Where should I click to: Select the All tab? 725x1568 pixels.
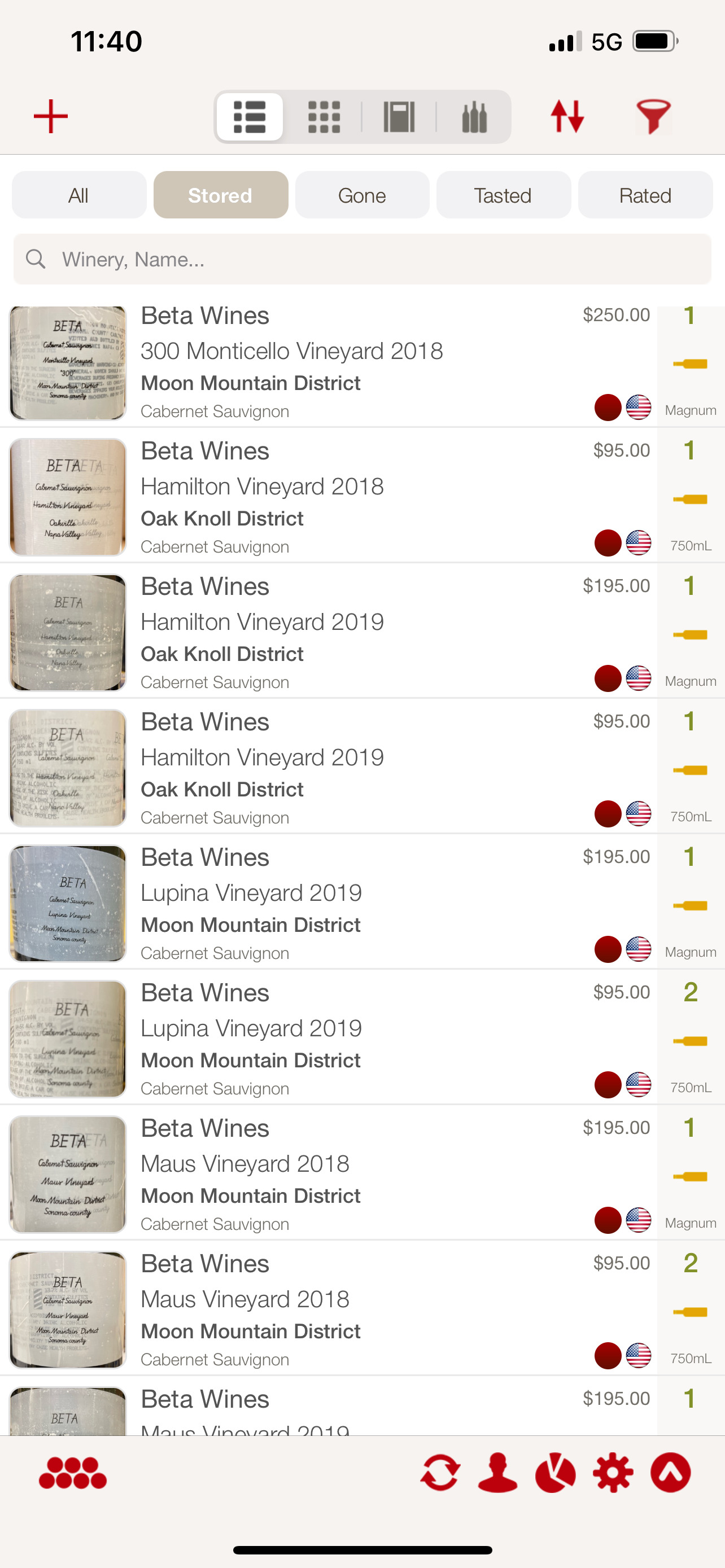tap(78, 195)
